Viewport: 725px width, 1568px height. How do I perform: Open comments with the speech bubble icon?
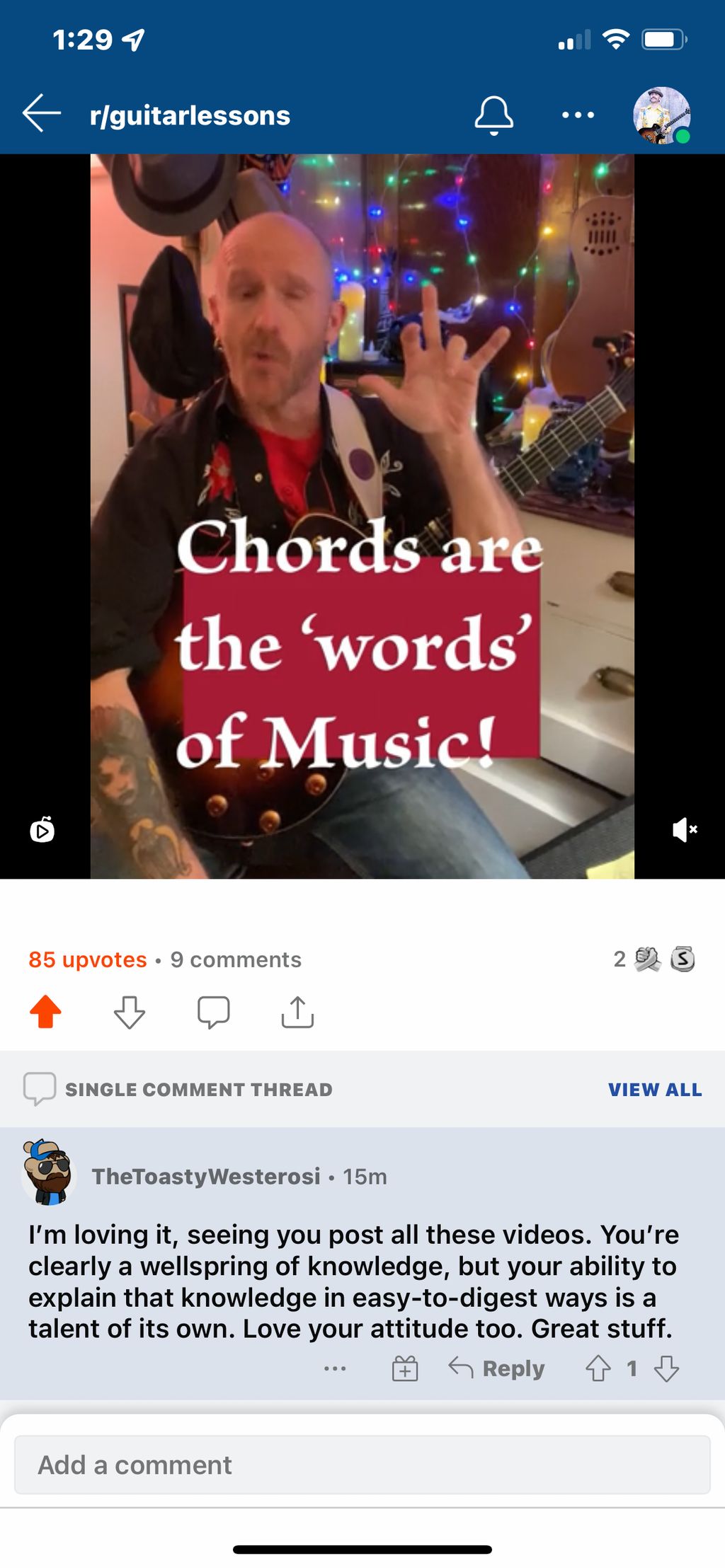[x=213, y=1012]
